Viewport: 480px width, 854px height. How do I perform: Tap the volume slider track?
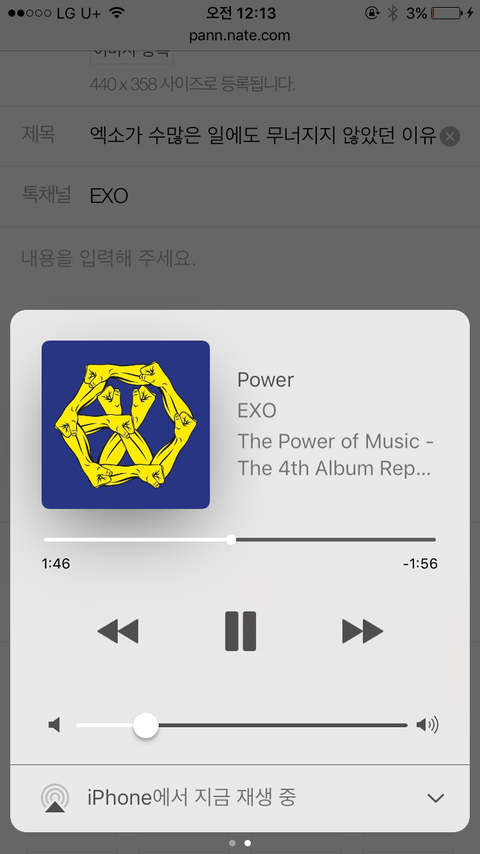pos(241,725)
